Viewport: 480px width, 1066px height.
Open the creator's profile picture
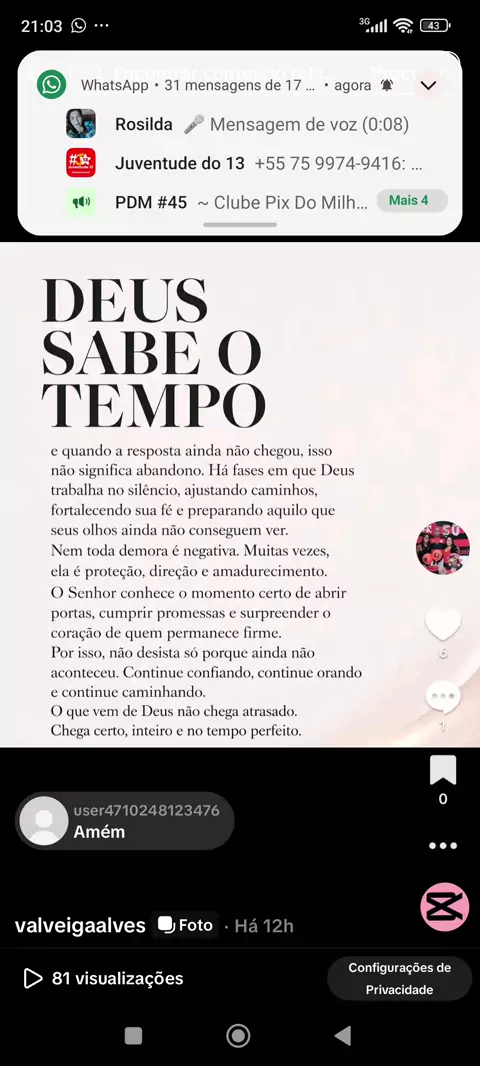443,548
